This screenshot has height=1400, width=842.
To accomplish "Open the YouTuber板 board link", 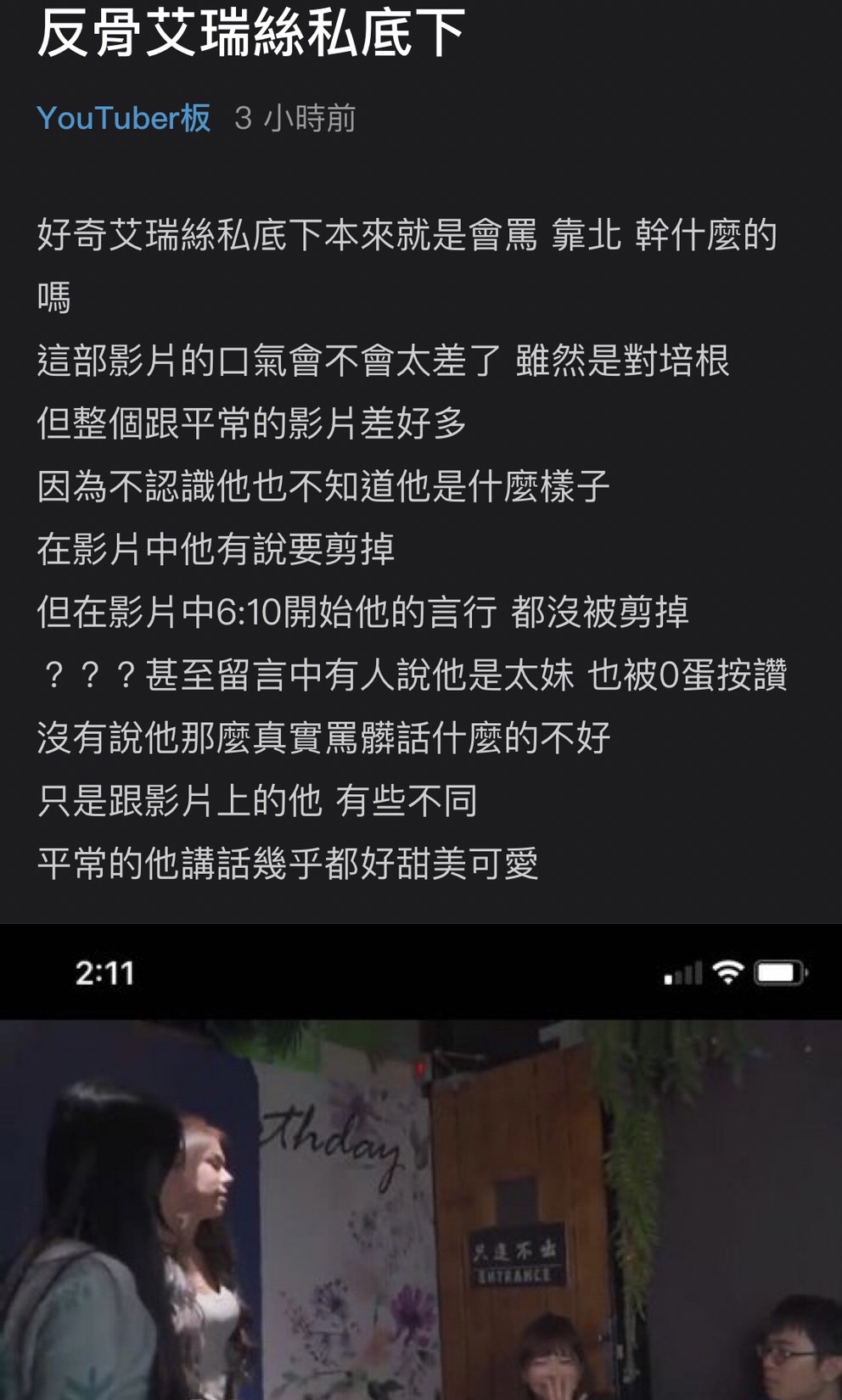I will coord(123,118).
